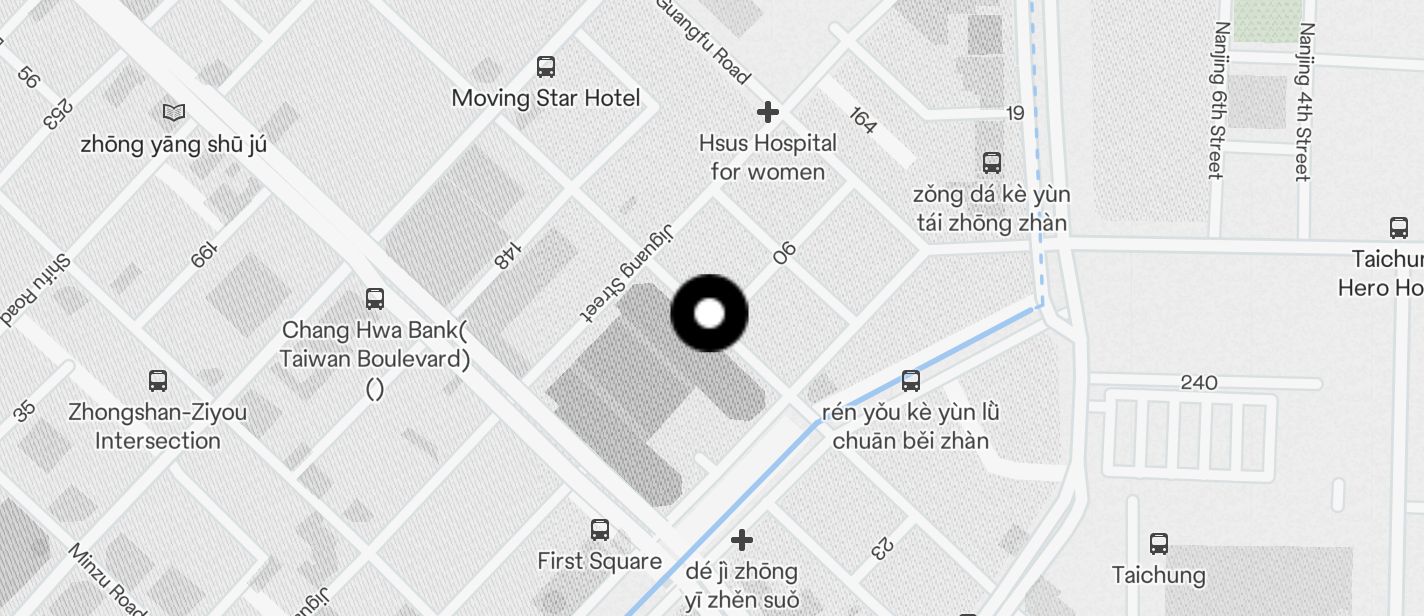Tap the Taichung station bus marker
The width and height of the screenshot is (1424, 616).
[1159, 544]
